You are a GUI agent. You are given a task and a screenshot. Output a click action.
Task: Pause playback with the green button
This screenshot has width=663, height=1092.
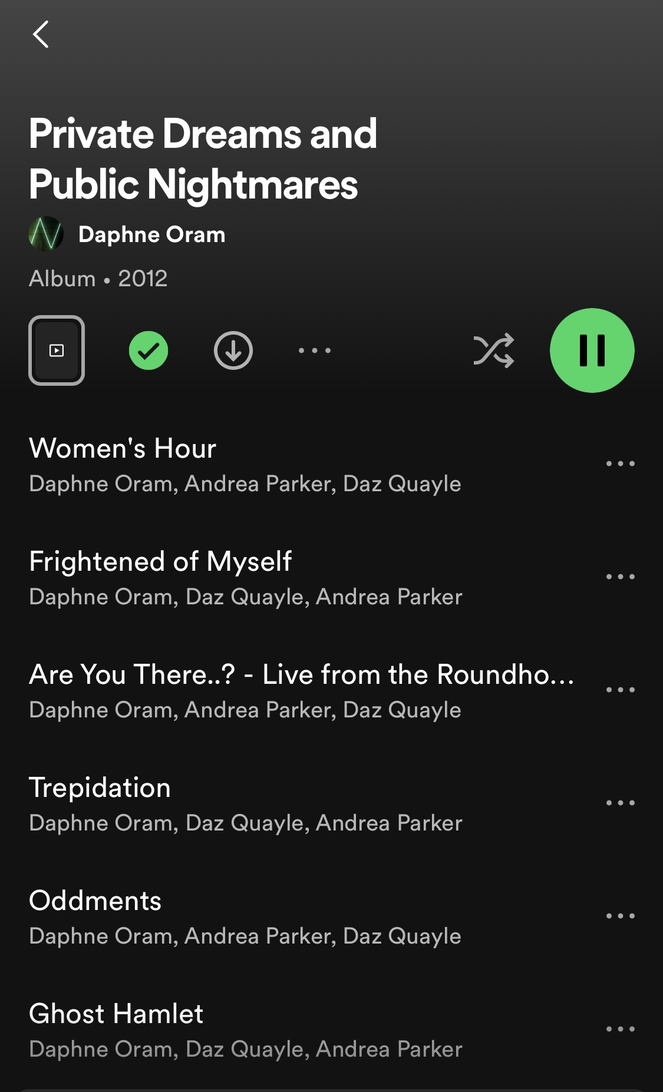tap(592, 351)
